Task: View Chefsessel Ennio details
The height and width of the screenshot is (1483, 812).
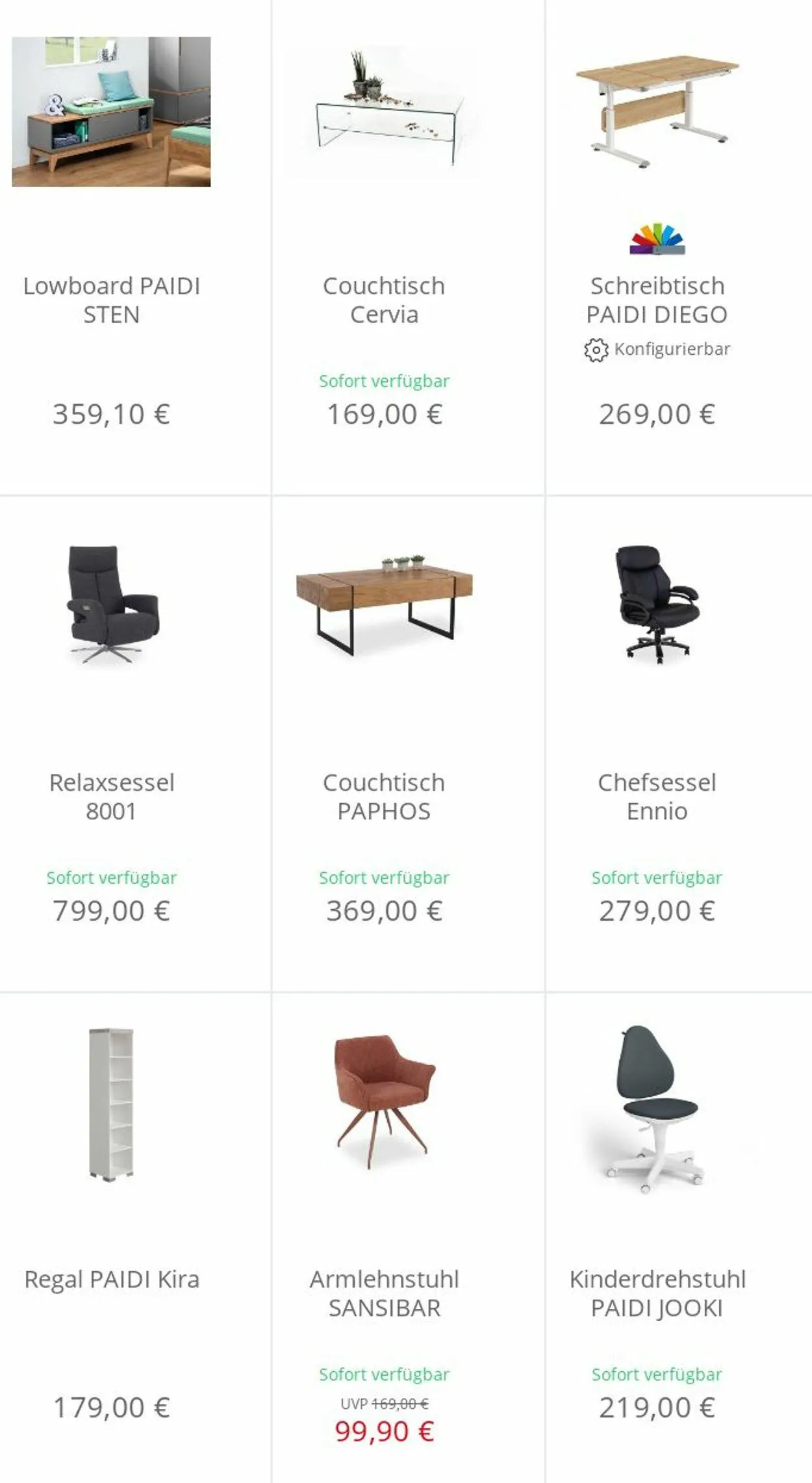Action: [x=657, y=797]
